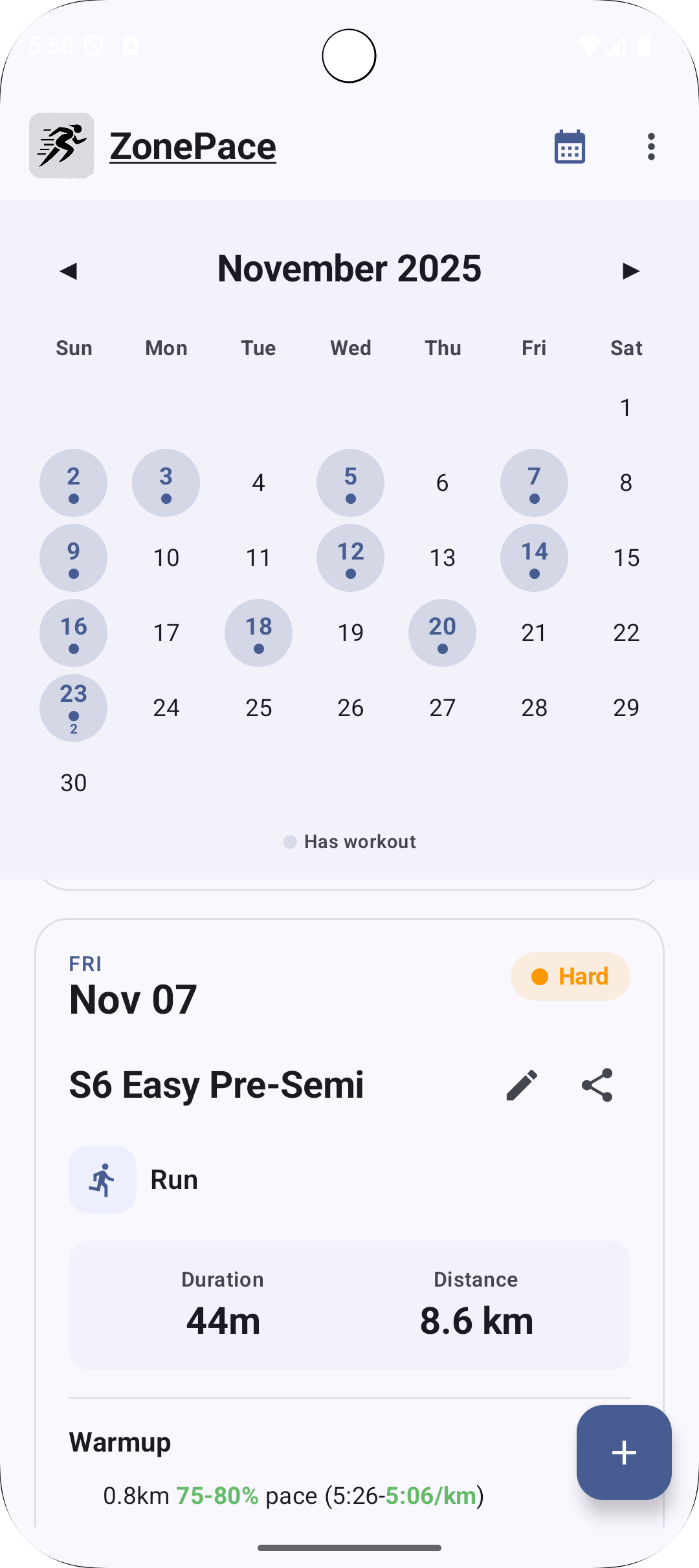
Task: Edit the S6 Easy Pre-Semi workout
Action: (x=522, y=1085)
